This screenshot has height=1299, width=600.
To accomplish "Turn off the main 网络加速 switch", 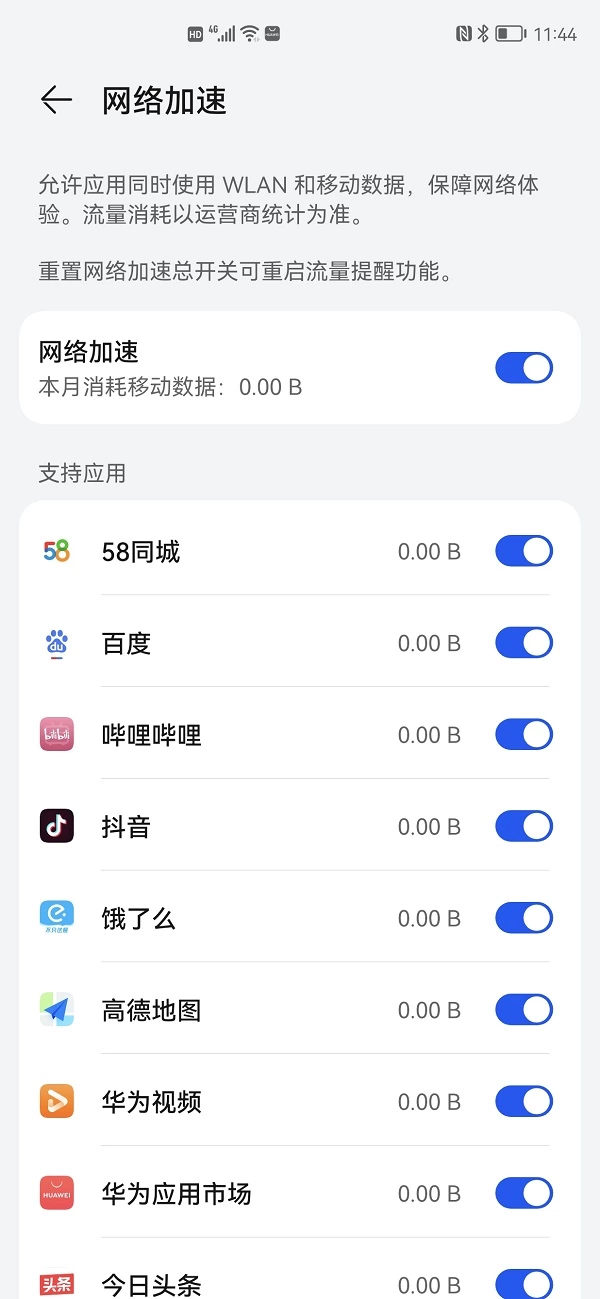I will point(524,368).
